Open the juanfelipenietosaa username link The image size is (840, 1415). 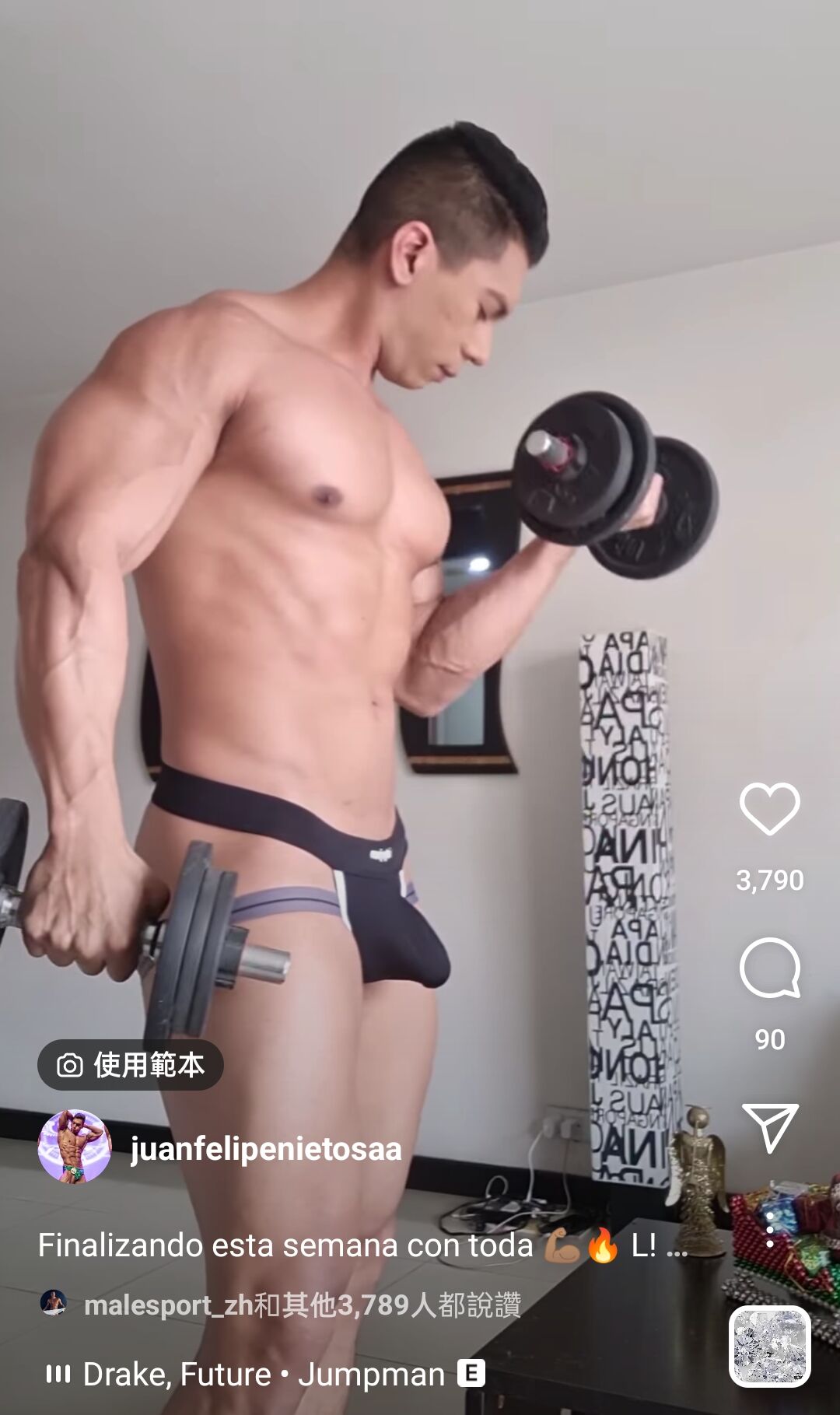tap(266, 1149)
